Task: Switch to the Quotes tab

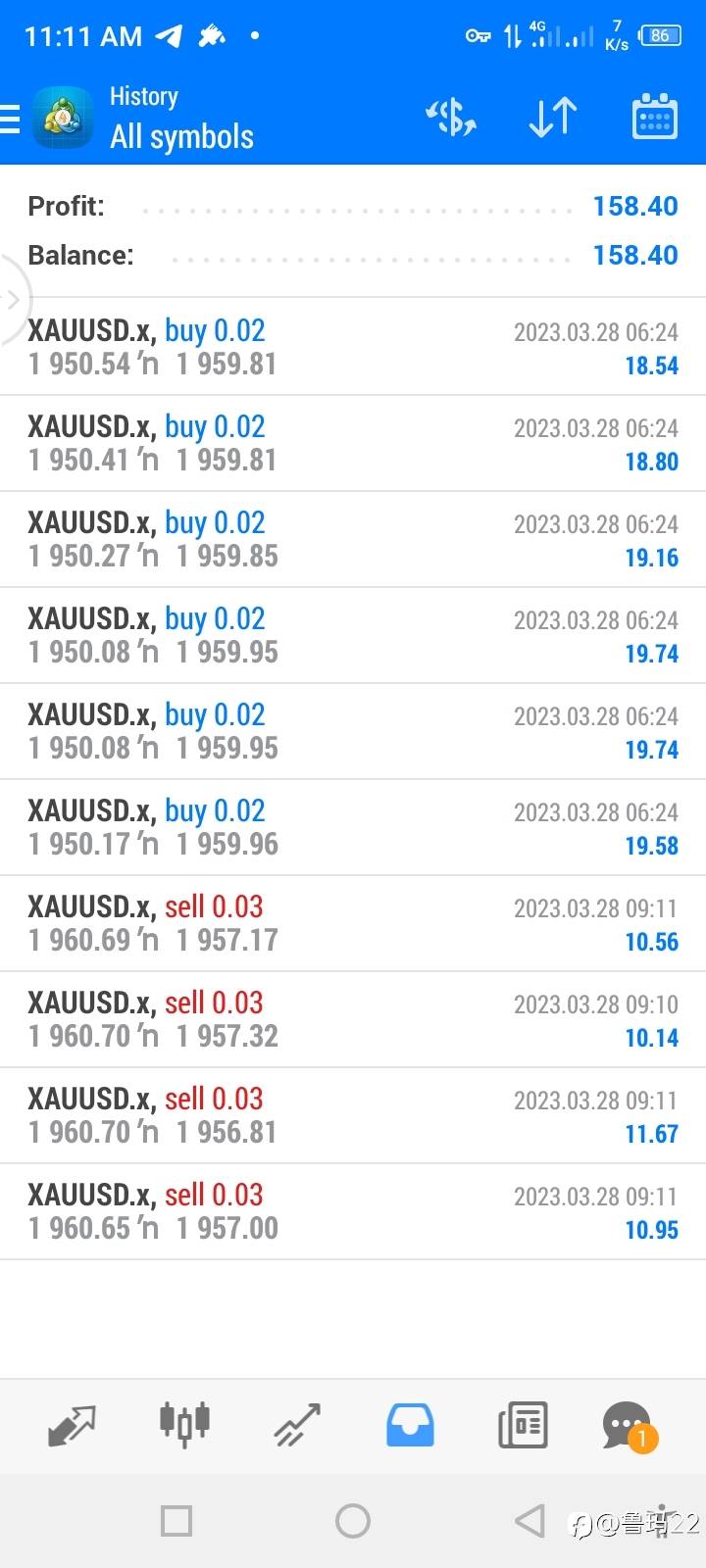Action: pyautogui.click(x=72, y=1426)
